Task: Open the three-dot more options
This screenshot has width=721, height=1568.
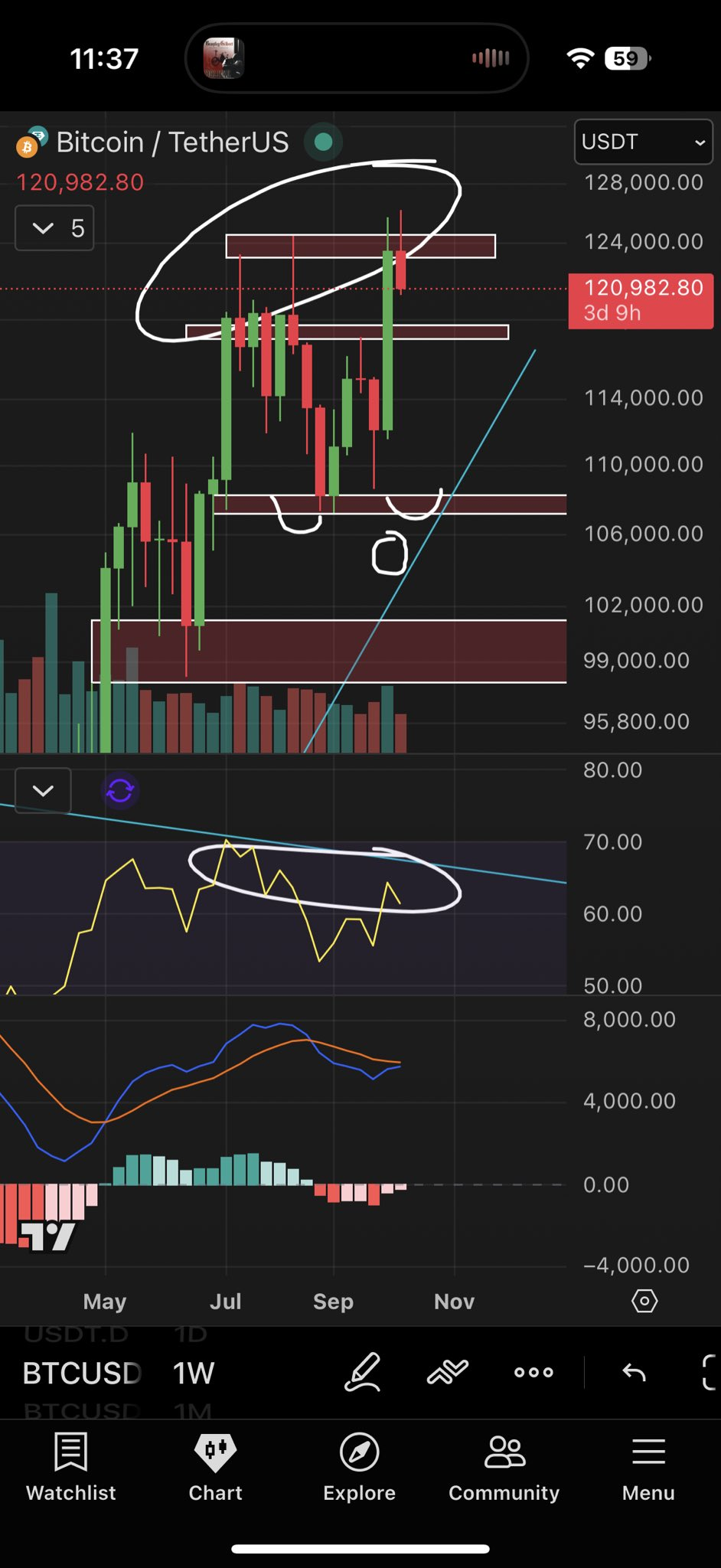Action: pyautogui.click(x=533, y=1372)
